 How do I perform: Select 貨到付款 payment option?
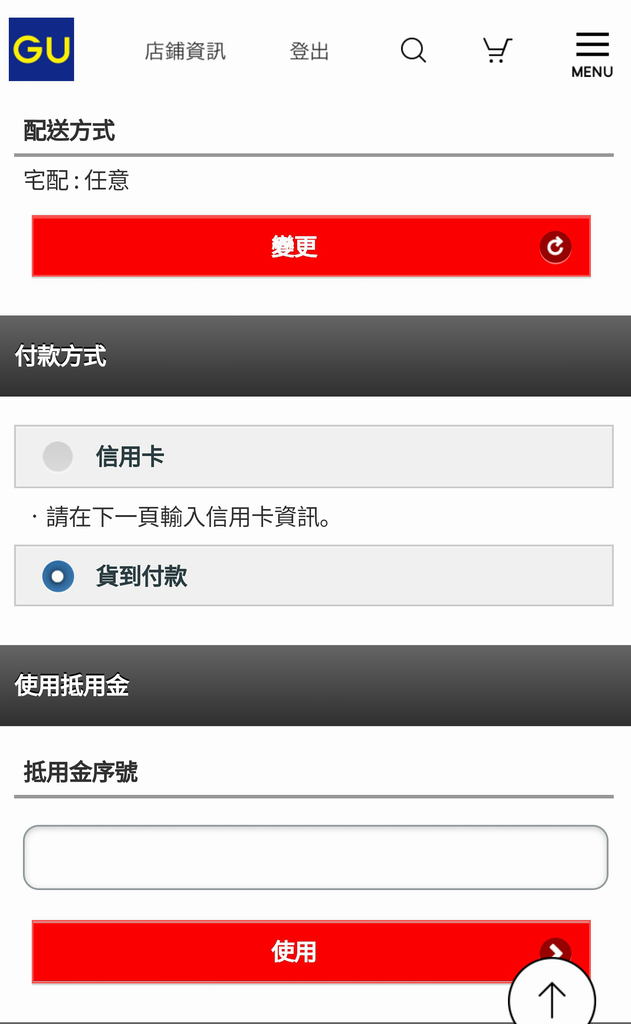[x=314, y=576]
